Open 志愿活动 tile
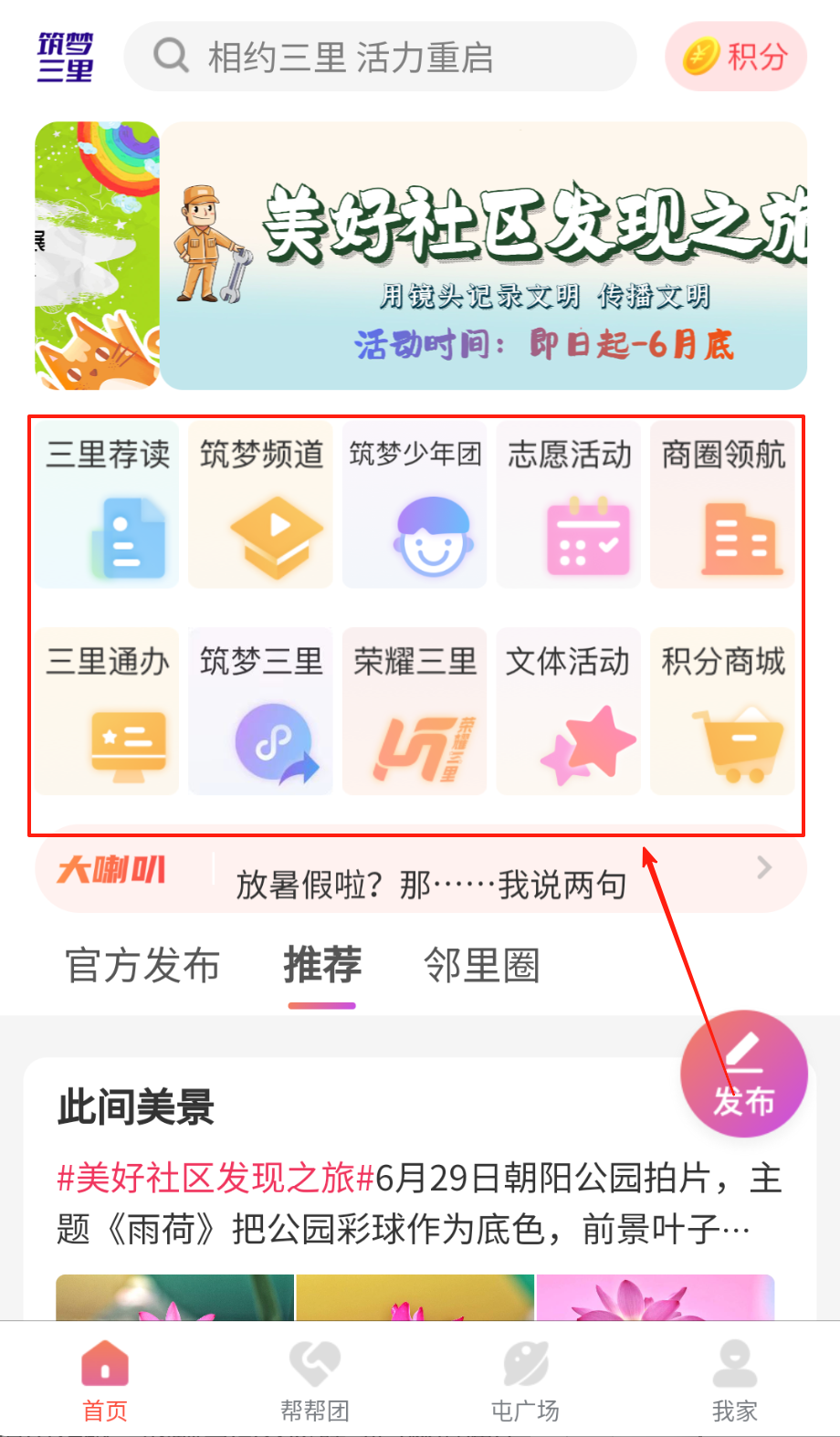The height and width of the screenshot is (1437, 840). [x=569, y=505]
